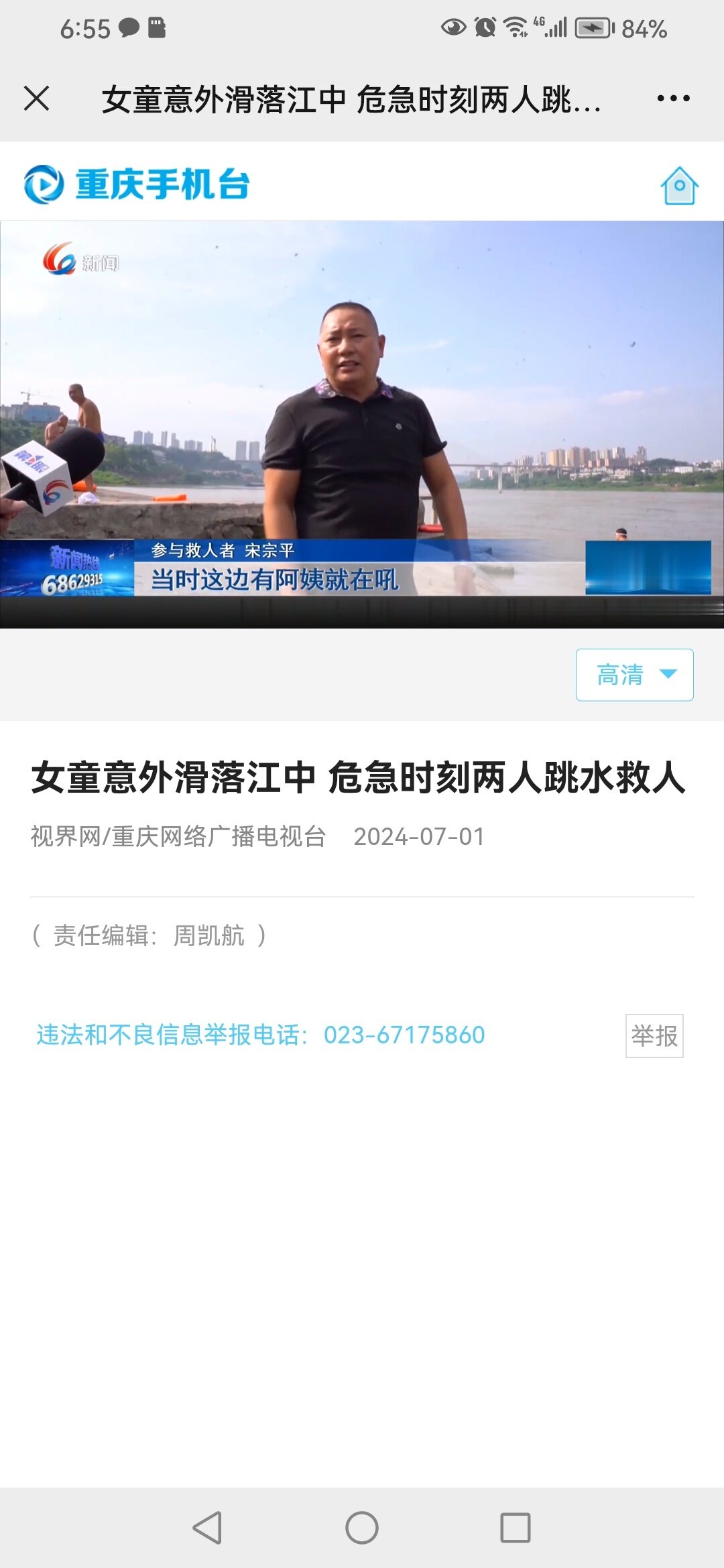Tap the 举报 report button
724x1568 pixels.
point(654,1036)
